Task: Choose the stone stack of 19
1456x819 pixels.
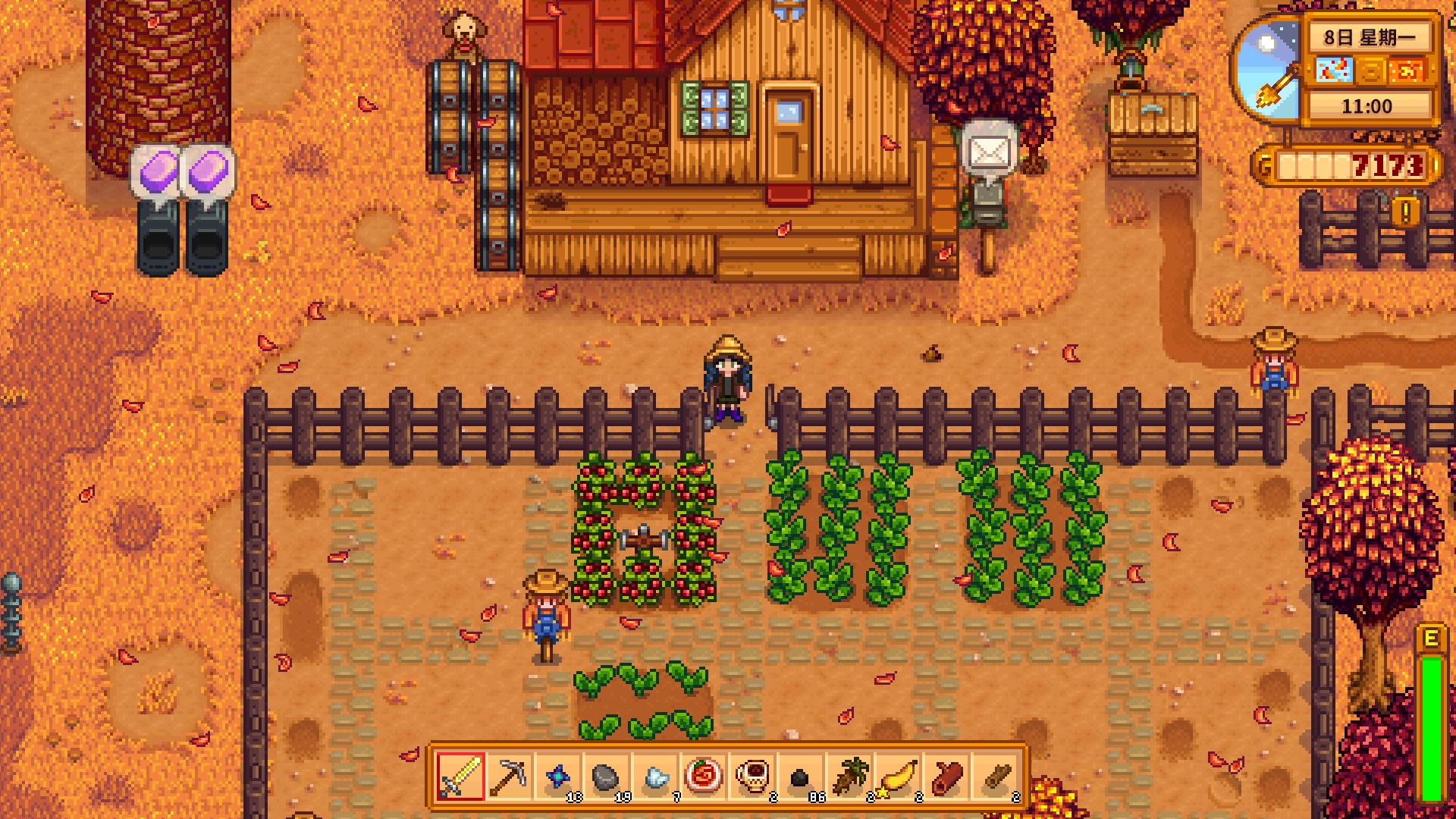Action: tap(606, 777)
